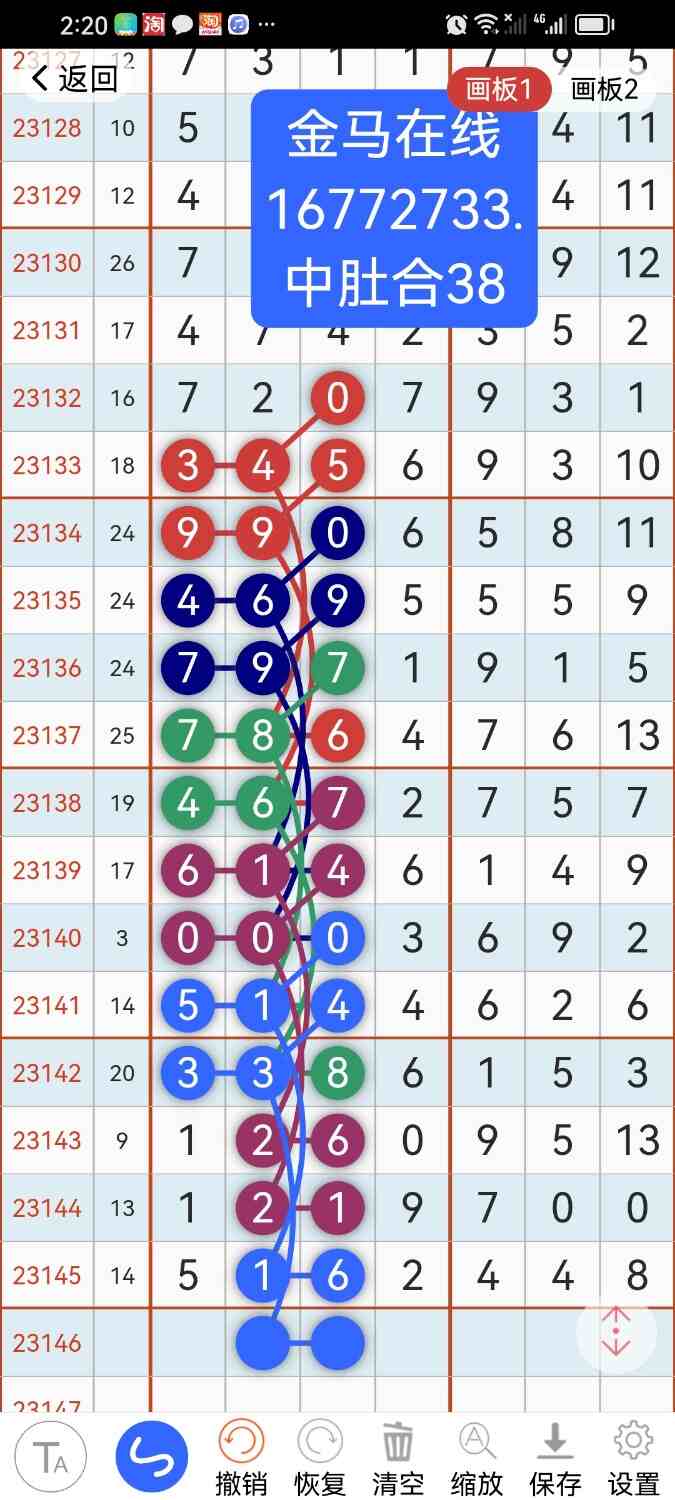Switch to the 画板1 tab
675x1500 pixels.
(x=499, y=90)
